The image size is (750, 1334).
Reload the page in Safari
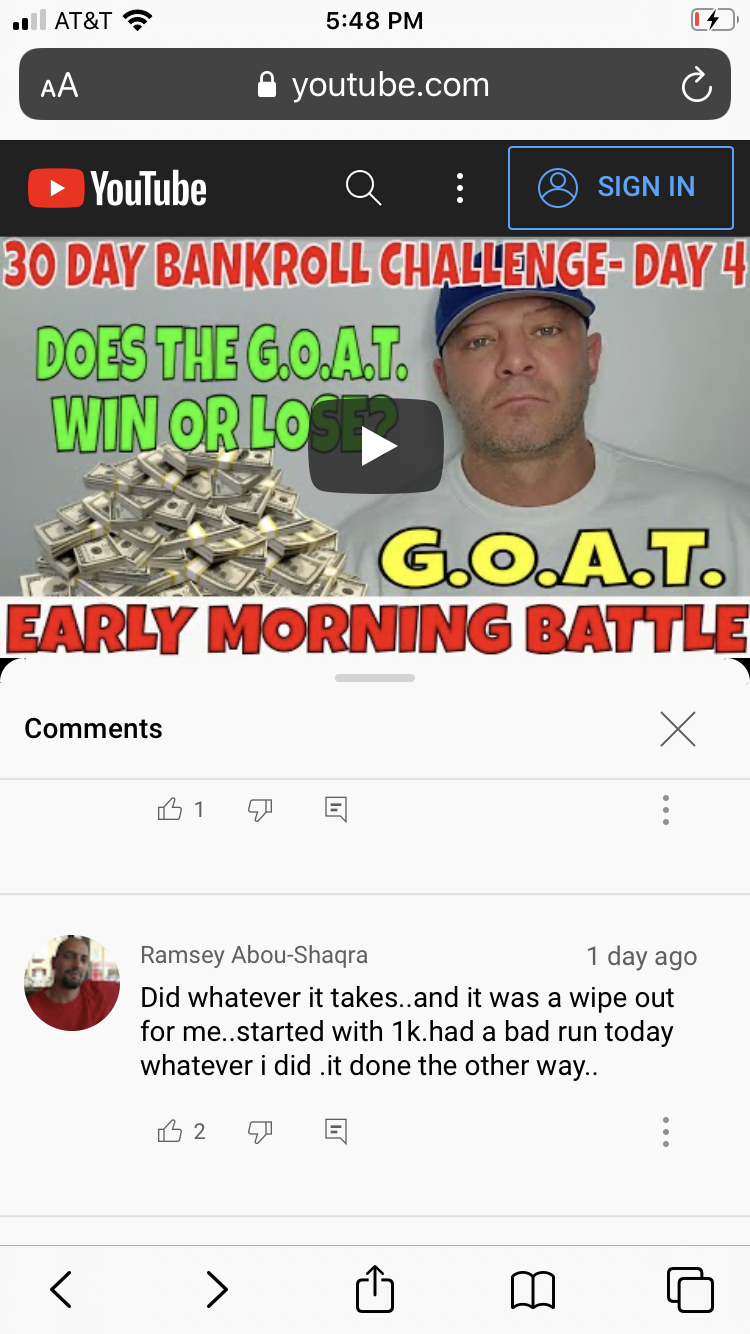point(696,85)
